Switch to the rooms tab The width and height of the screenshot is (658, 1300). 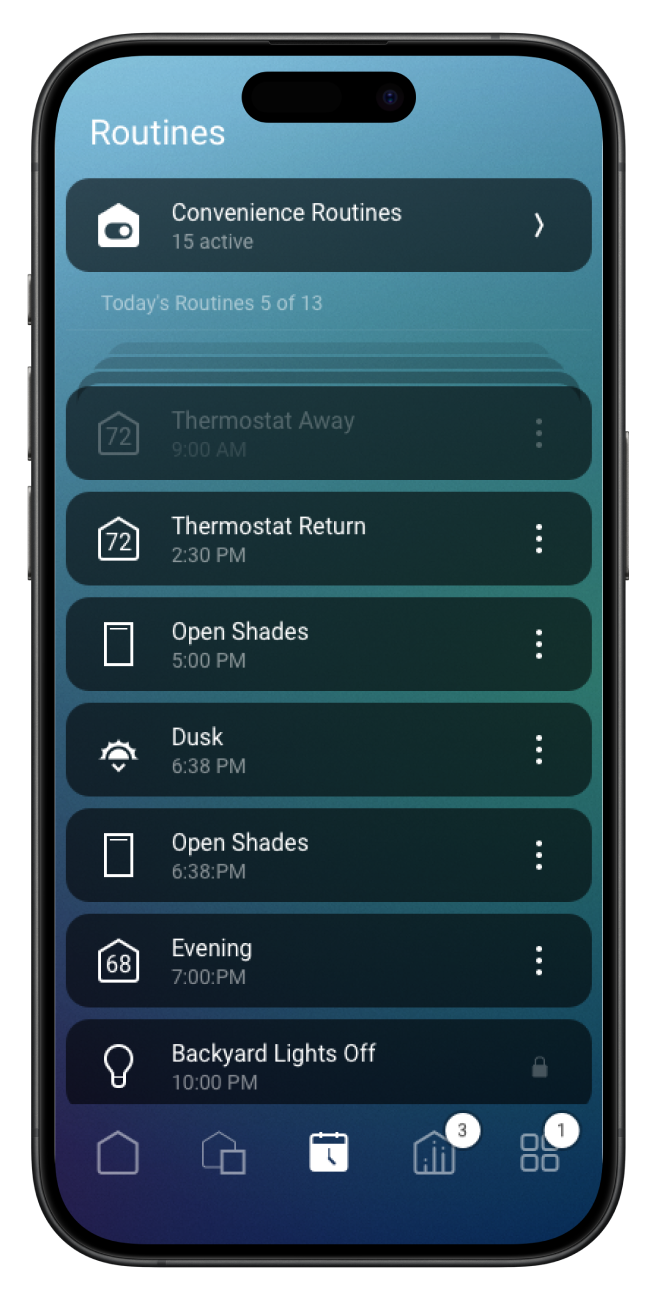pos(223,1153)
